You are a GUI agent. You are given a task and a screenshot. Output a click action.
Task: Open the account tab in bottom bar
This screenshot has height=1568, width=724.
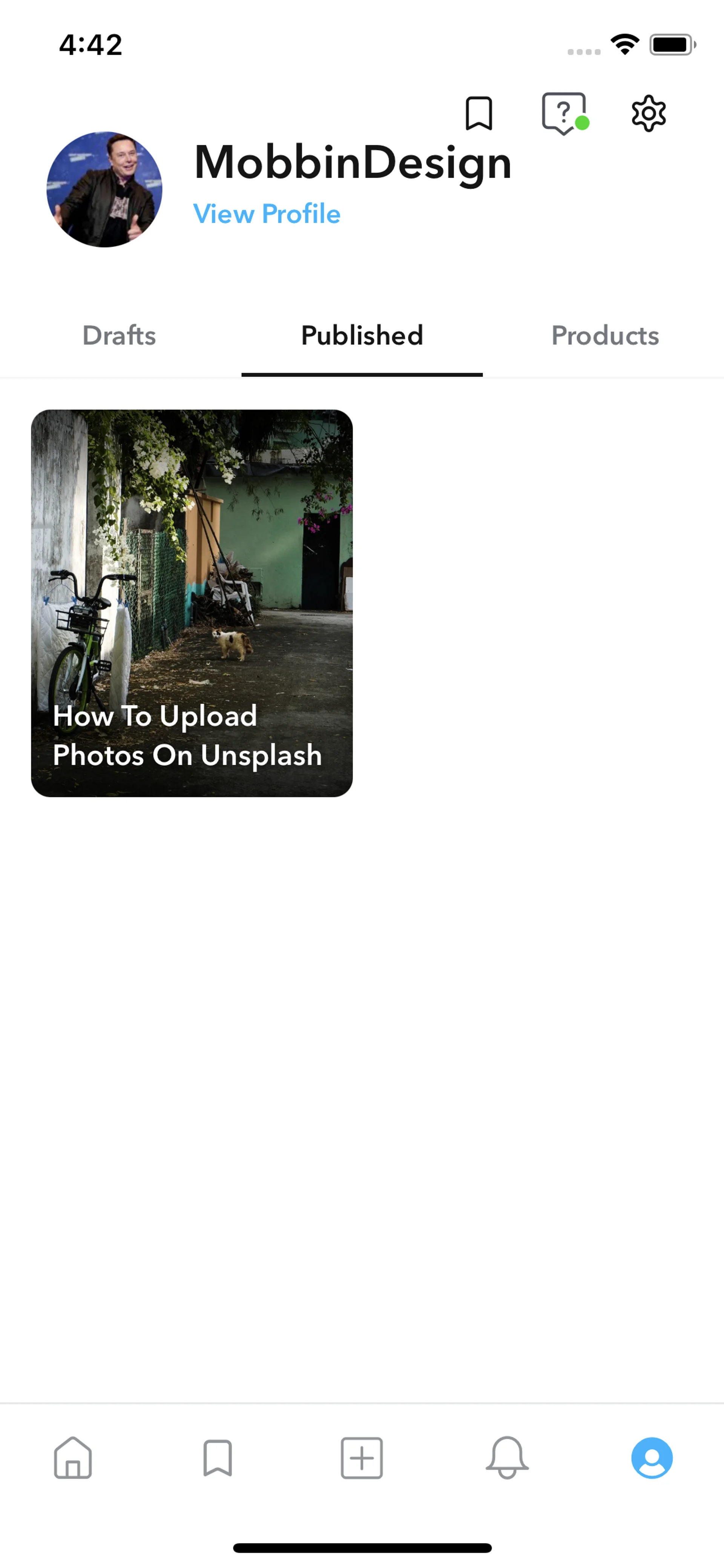pyautogui.click(x=652, y=1458)
